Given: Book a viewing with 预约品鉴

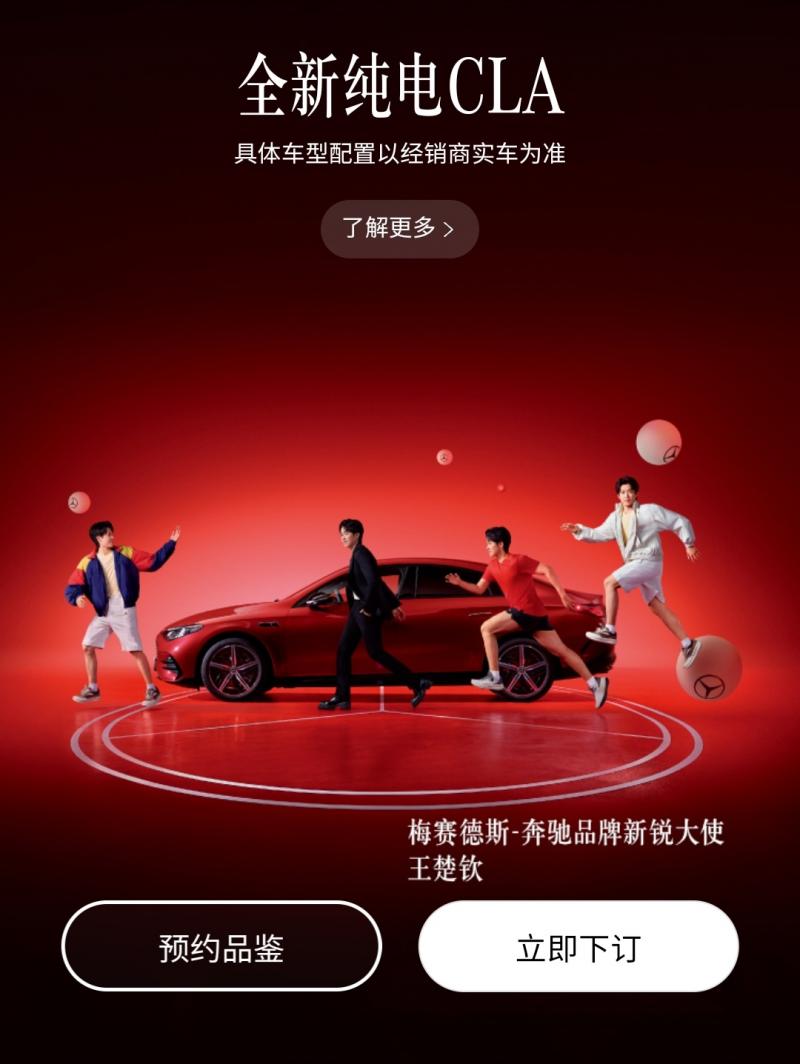Looking at the screenshot, I should click(221, 946).
